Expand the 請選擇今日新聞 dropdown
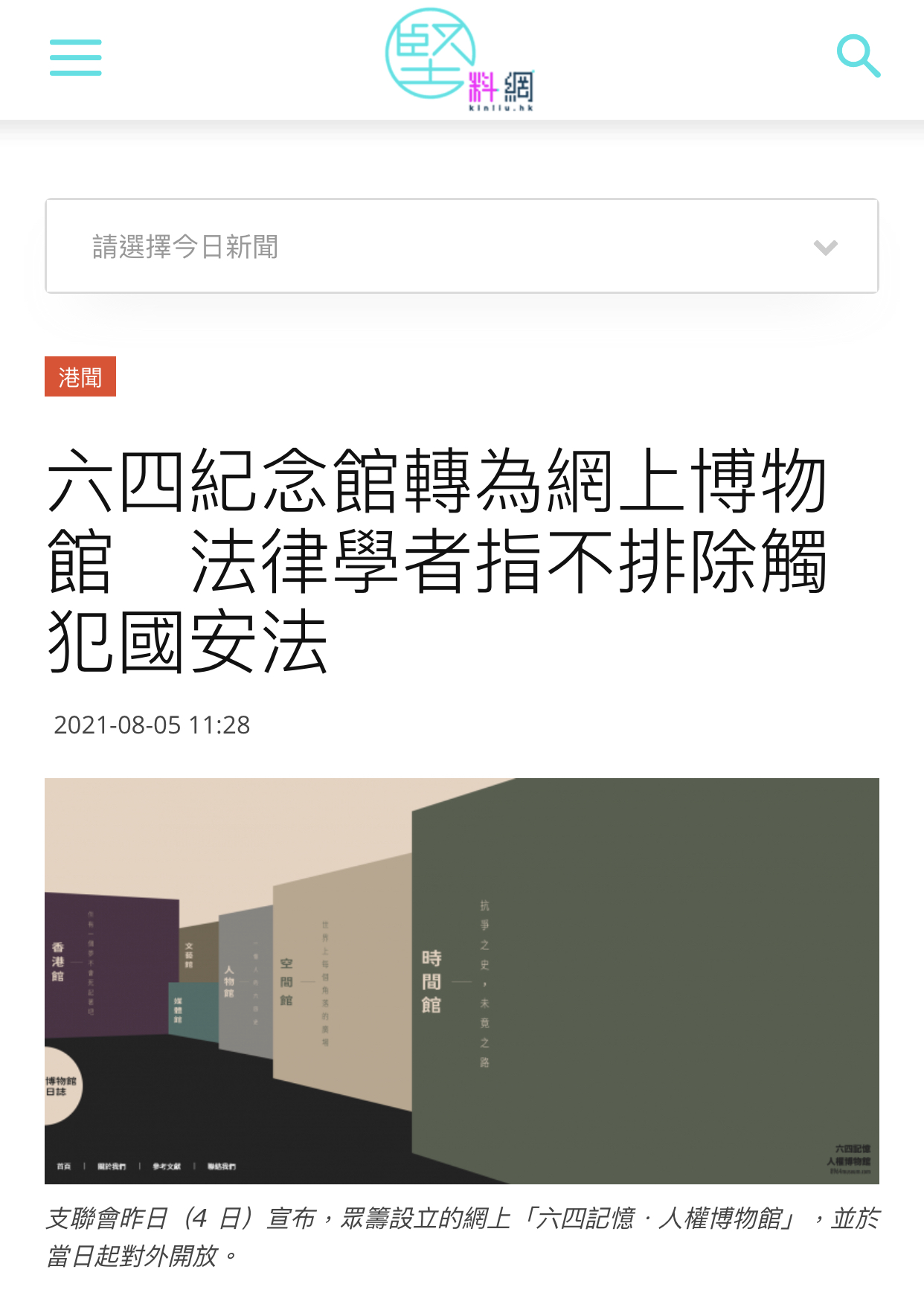Viewport: 924px width, 1316px height. [461, 246]
